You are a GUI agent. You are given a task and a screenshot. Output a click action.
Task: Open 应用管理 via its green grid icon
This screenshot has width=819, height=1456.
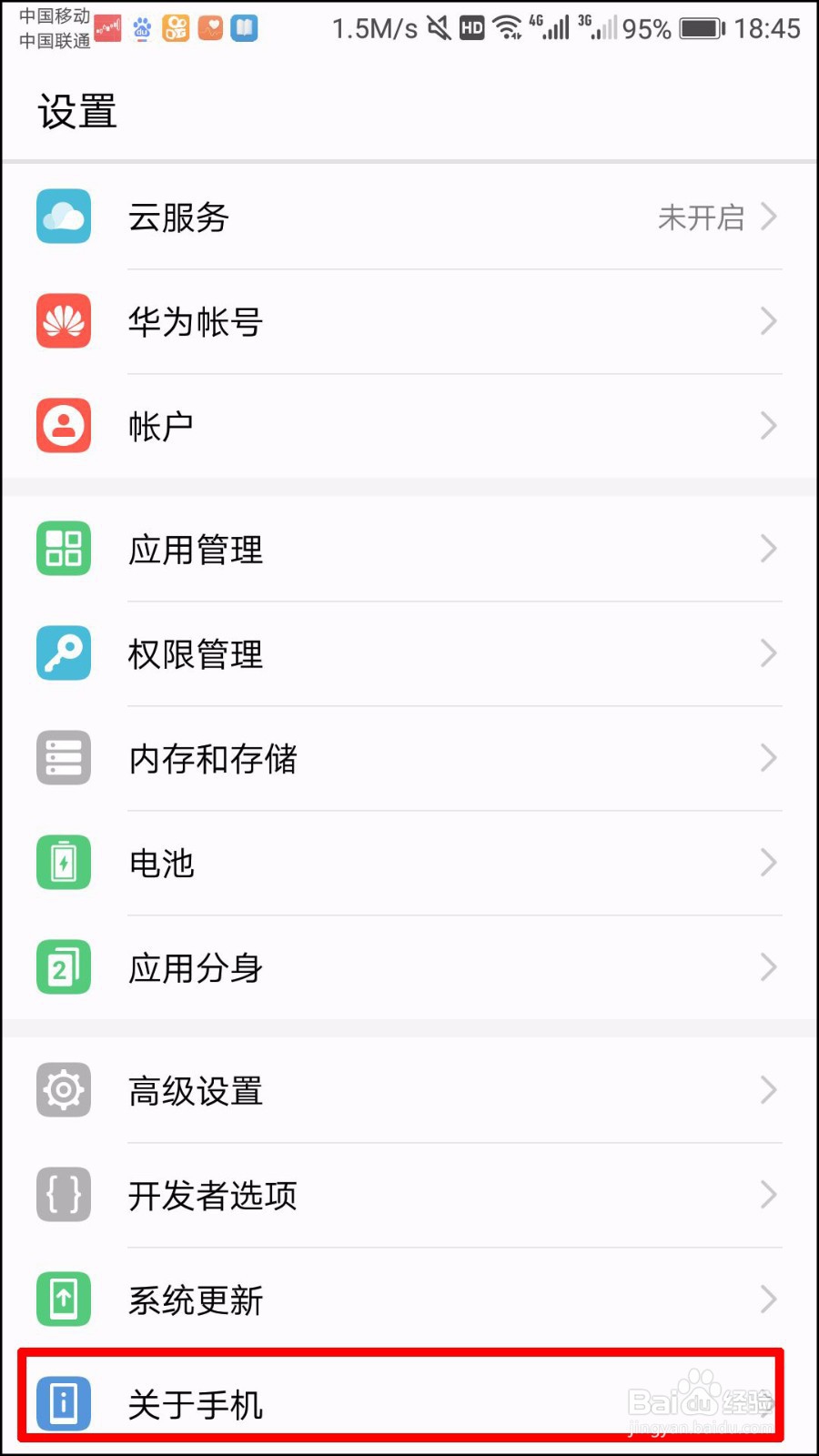[x=62, y=549]
